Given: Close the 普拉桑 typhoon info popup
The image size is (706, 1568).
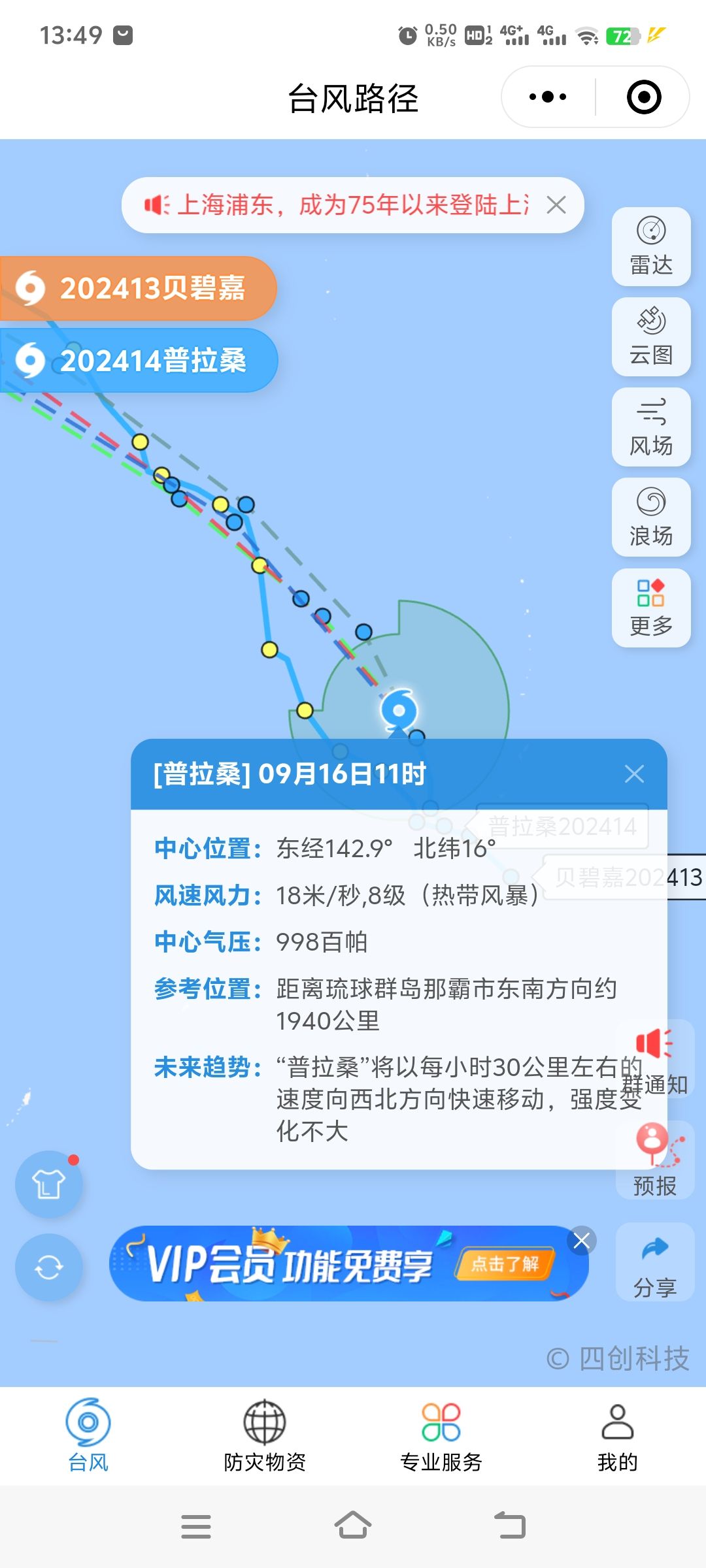Looking at the screenshot, I should pyautogui.click(x=634, y=774).
